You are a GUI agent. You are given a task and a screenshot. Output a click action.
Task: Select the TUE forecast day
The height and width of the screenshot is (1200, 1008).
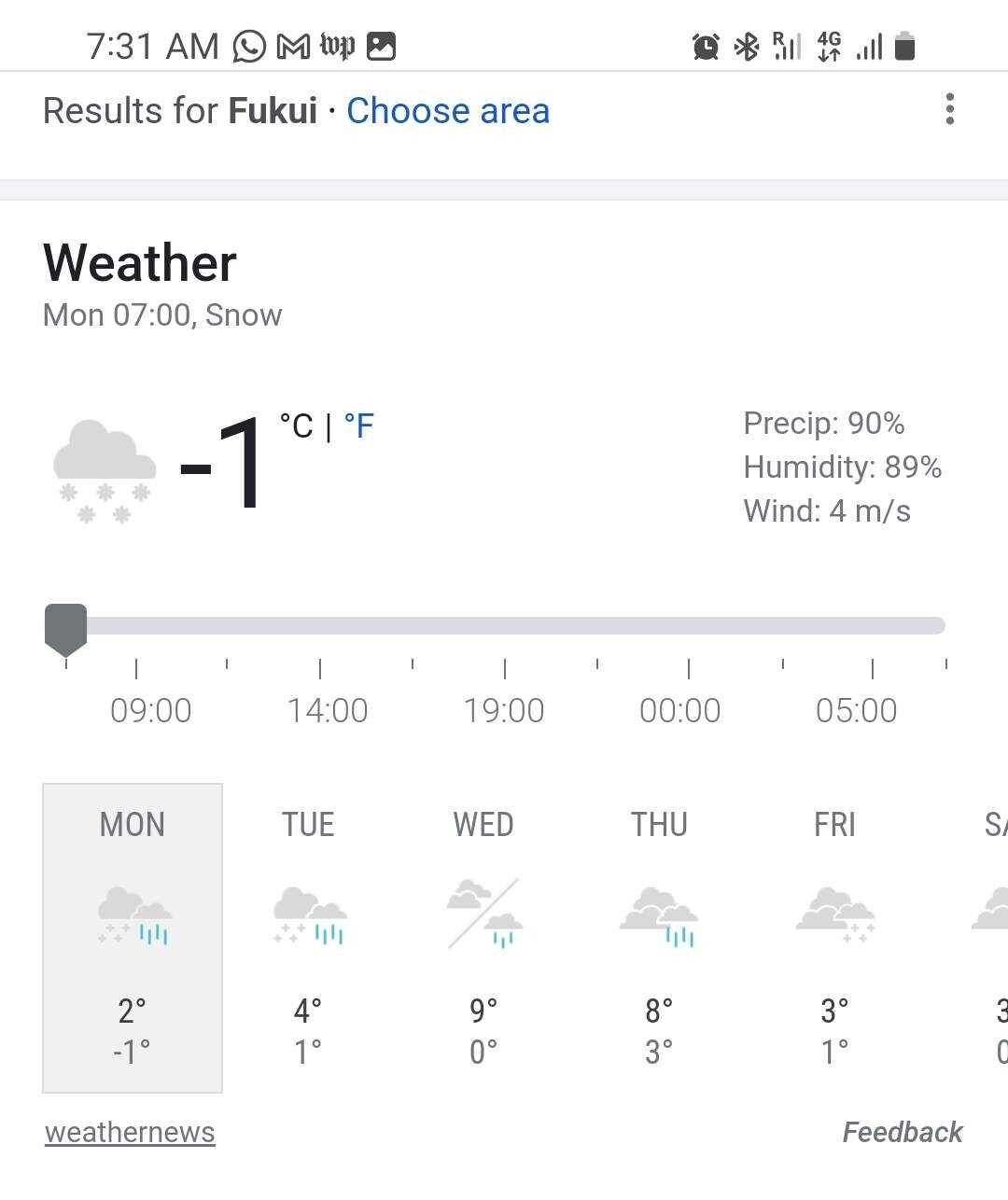tap(308, 937)
